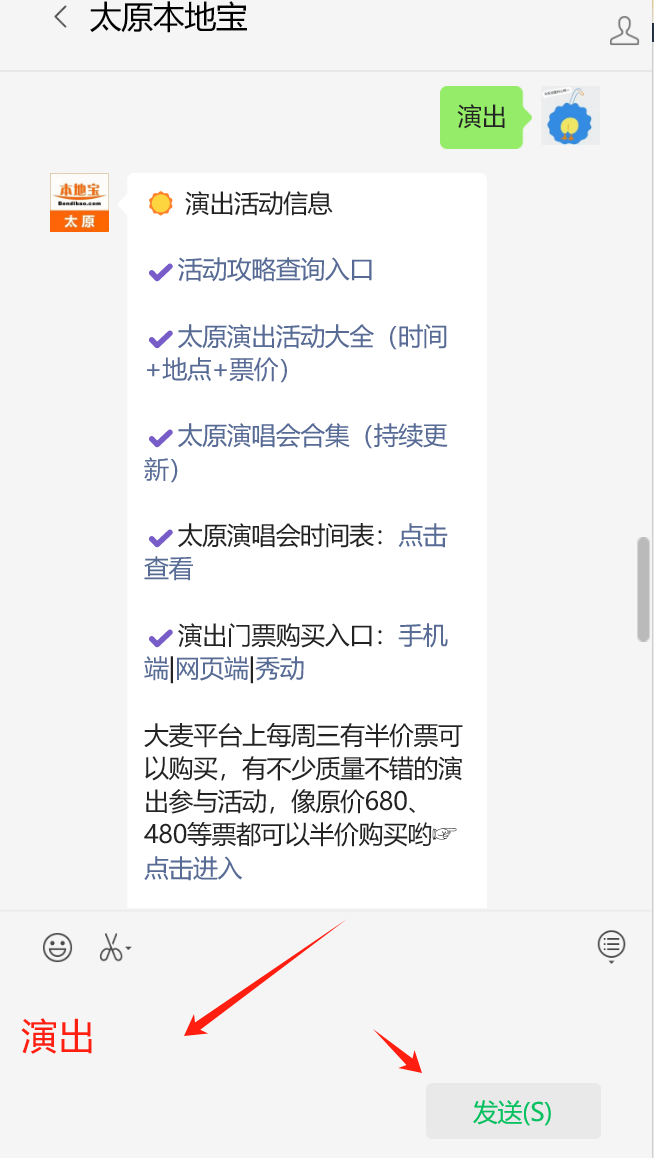Open 太原演唱会合集 link
654x1158 pixels.
pos(297,452)
